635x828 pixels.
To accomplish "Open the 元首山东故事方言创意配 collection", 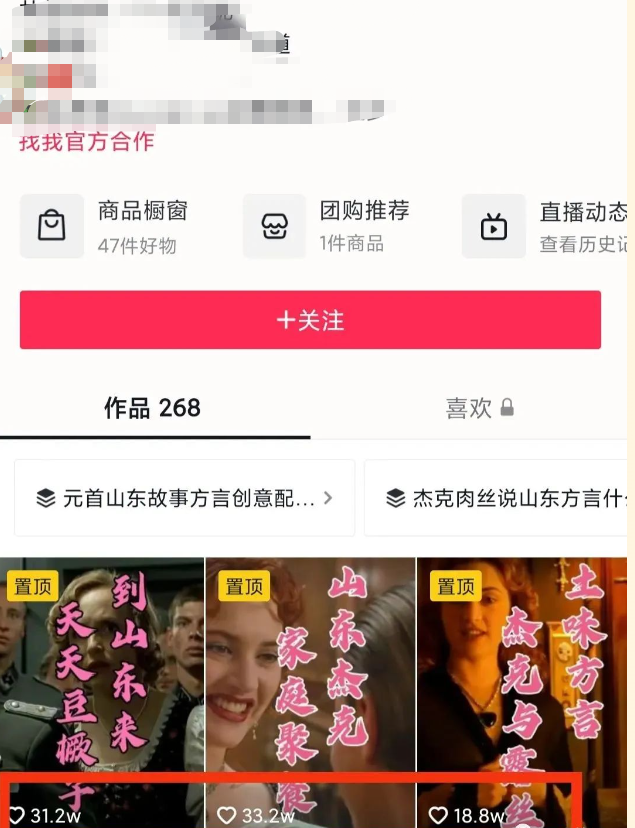I will coord(185,498).
